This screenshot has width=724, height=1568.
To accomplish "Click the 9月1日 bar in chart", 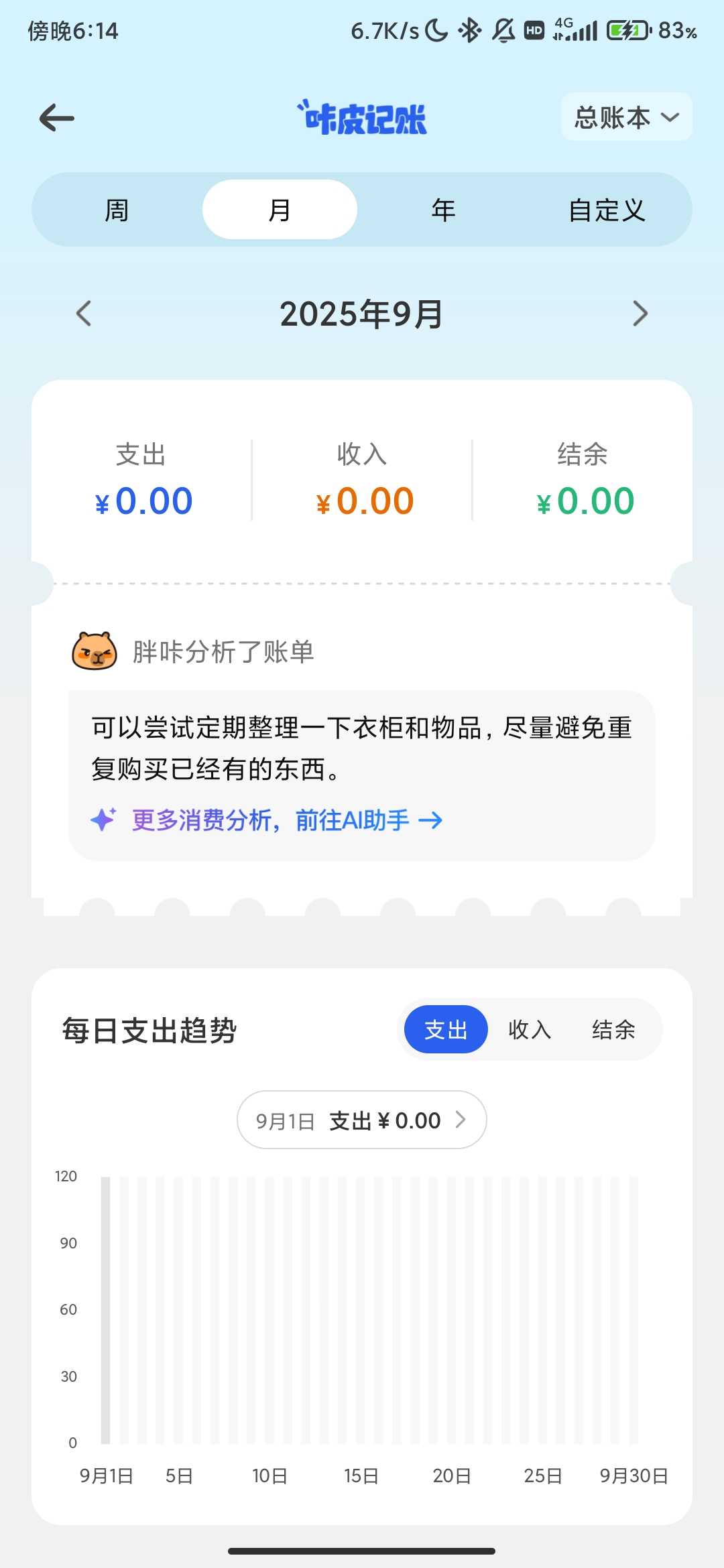I will click(107, 1307).
